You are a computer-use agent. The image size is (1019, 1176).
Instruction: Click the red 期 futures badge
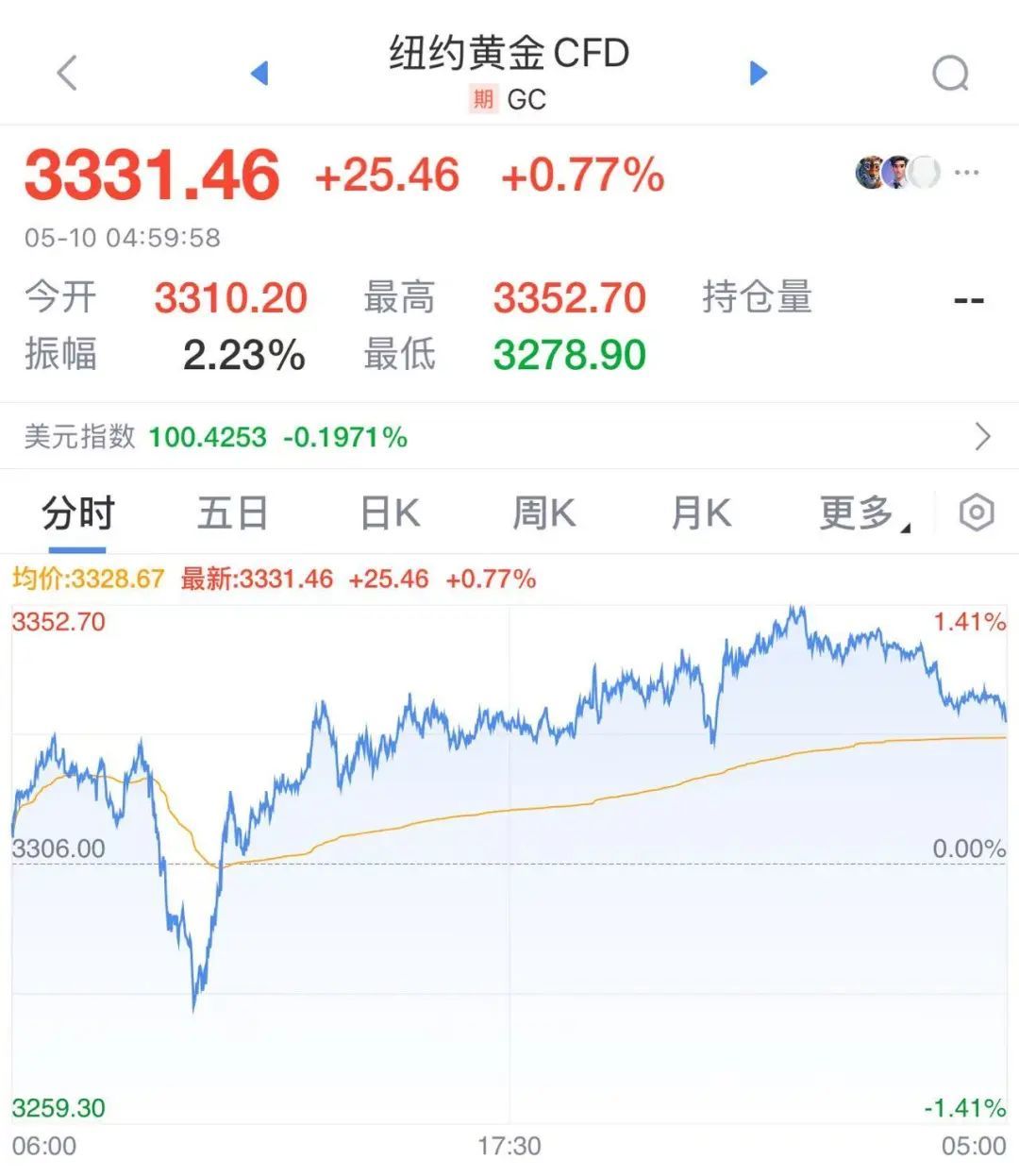click(x=481, y=98)
